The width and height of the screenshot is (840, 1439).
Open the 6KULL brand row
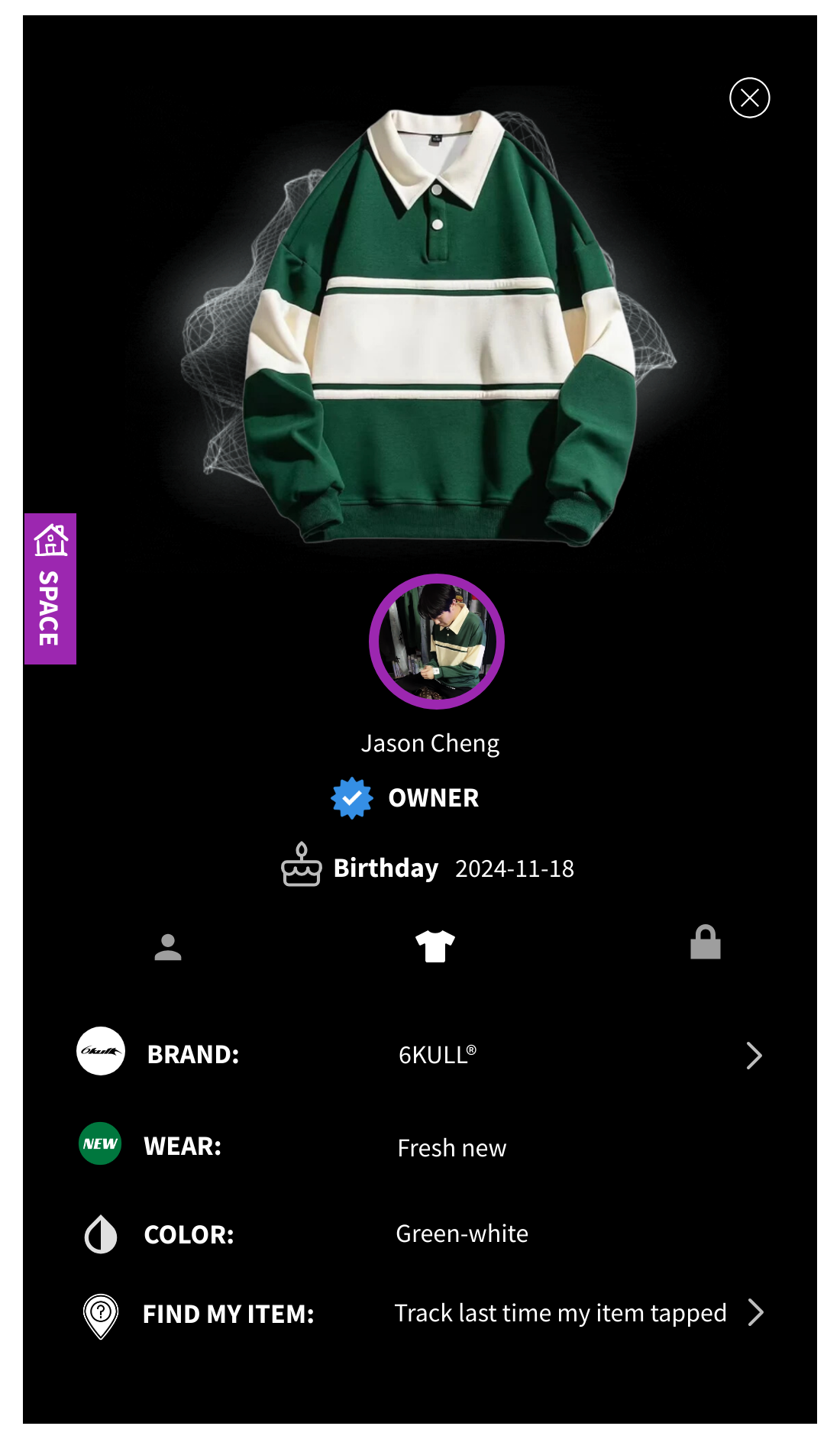click(753, 1056)
